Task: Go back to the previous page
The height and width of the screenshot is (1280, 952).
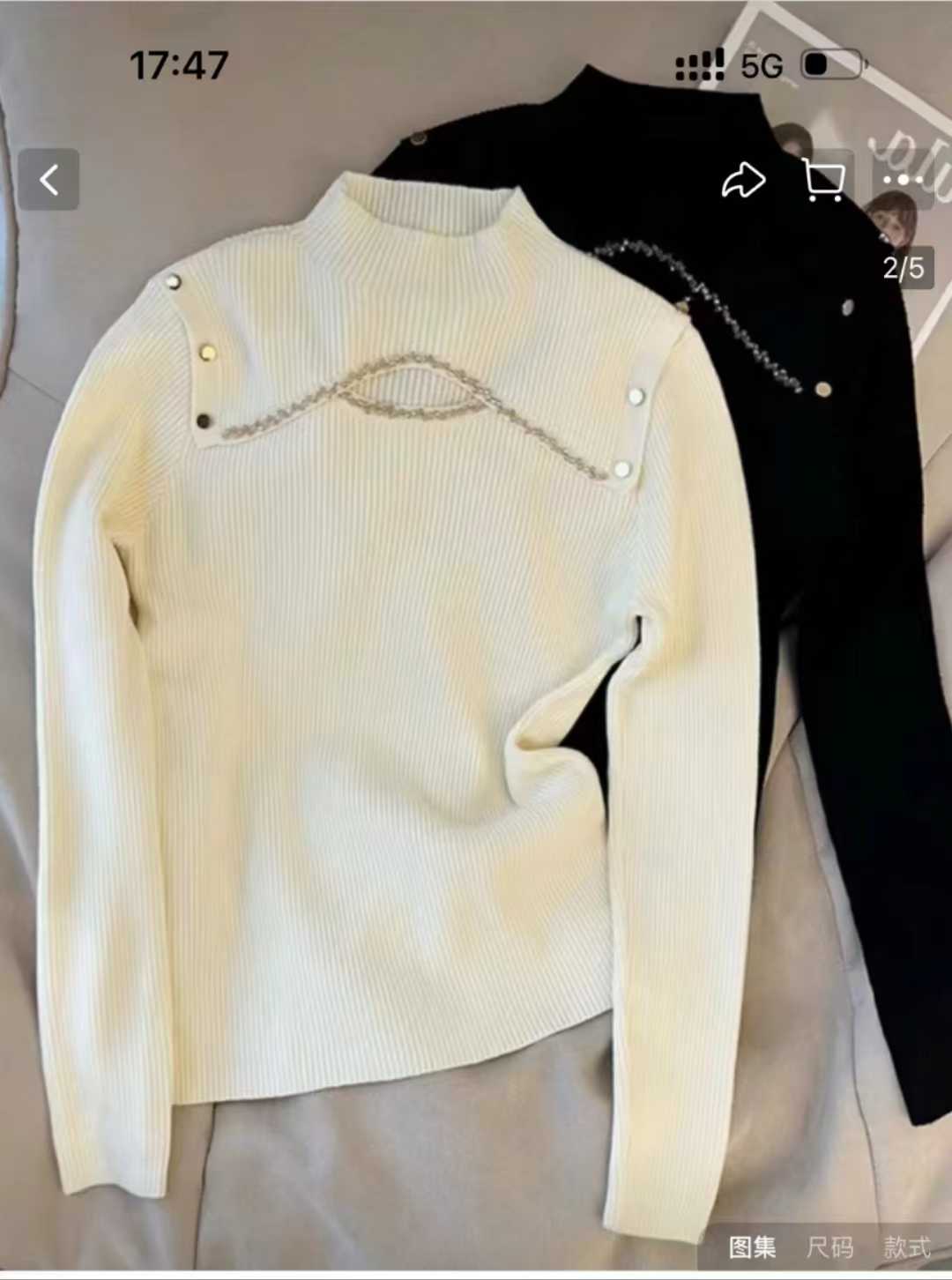Action: pos(49,180)
